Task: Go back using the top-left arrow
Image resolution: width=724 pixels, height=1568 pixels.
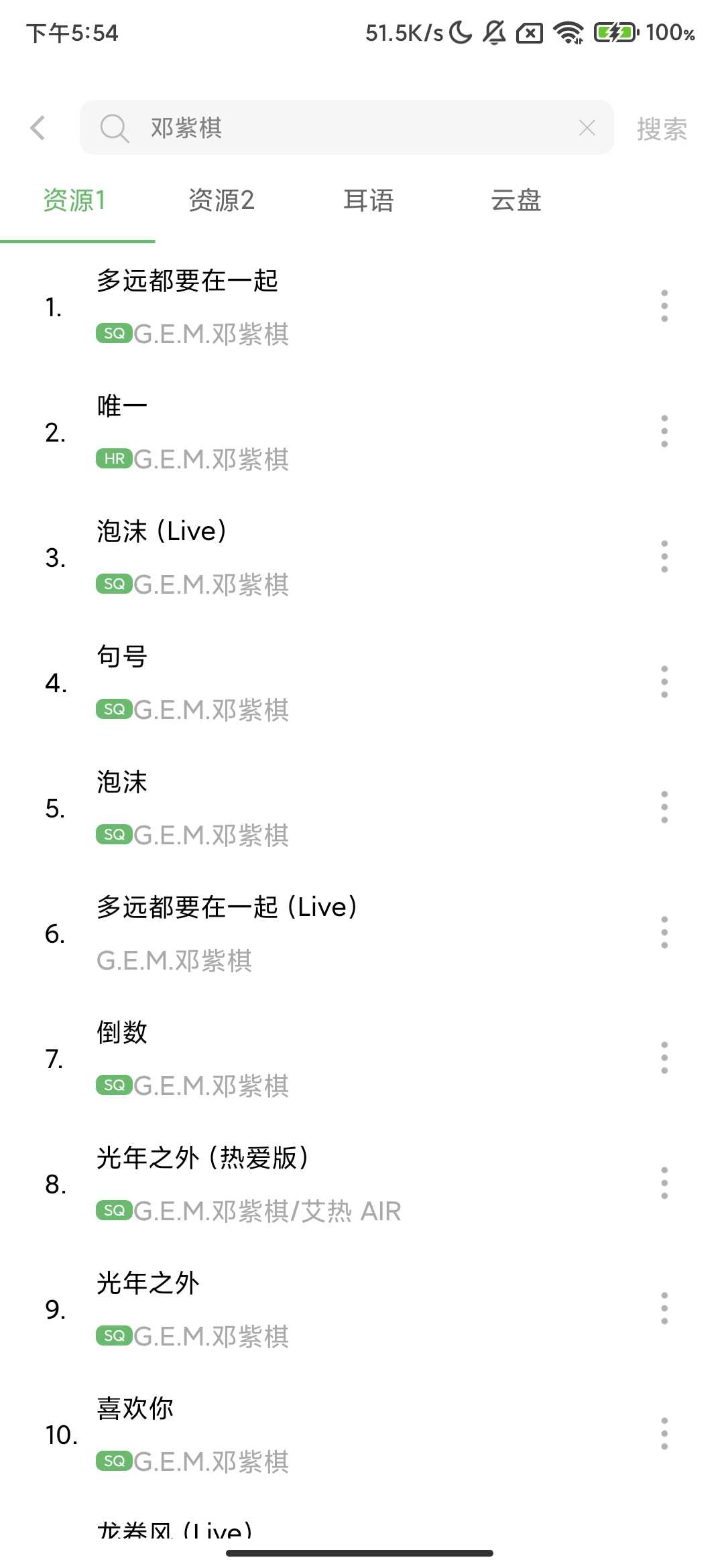Action: click(38, 127)
